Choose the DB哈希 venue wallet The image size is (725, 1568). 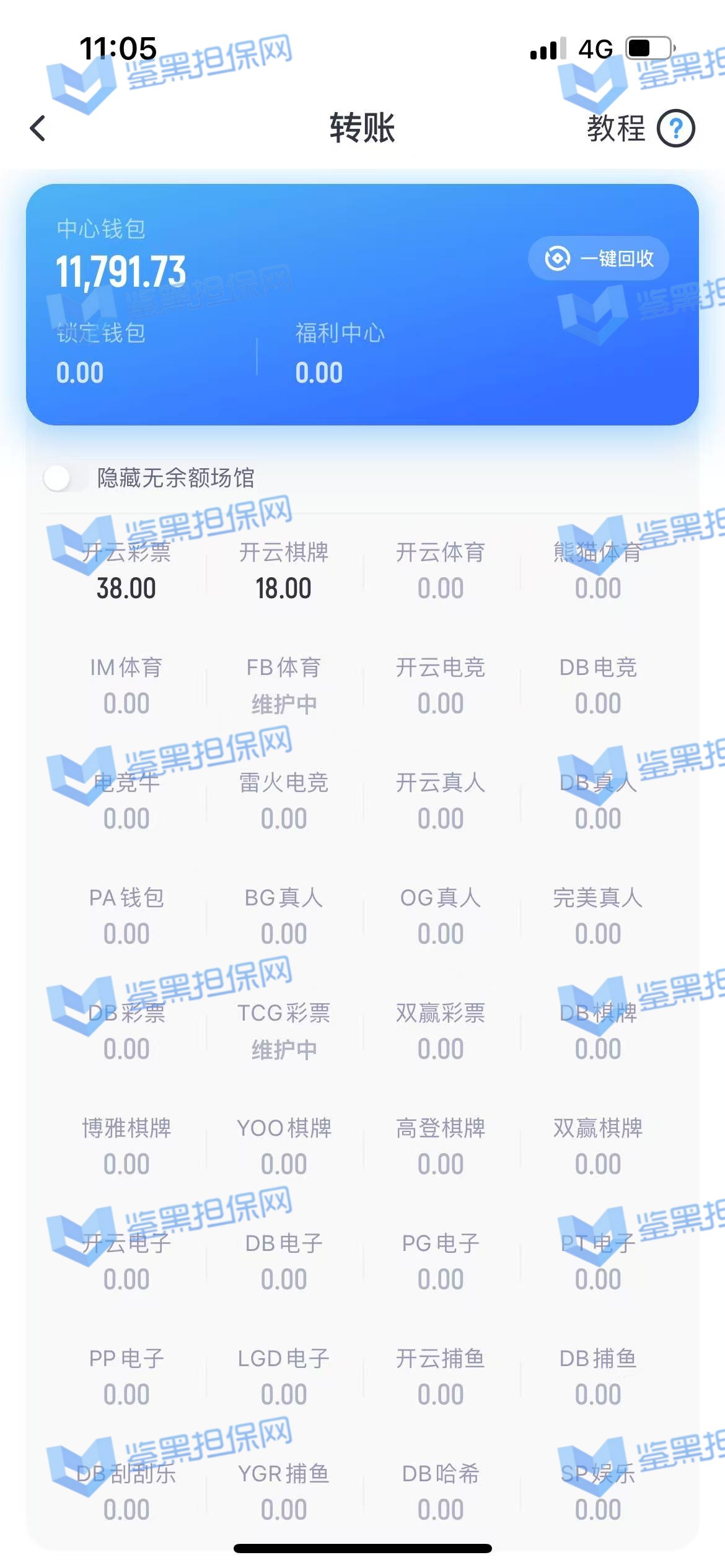pos(441,1492)
